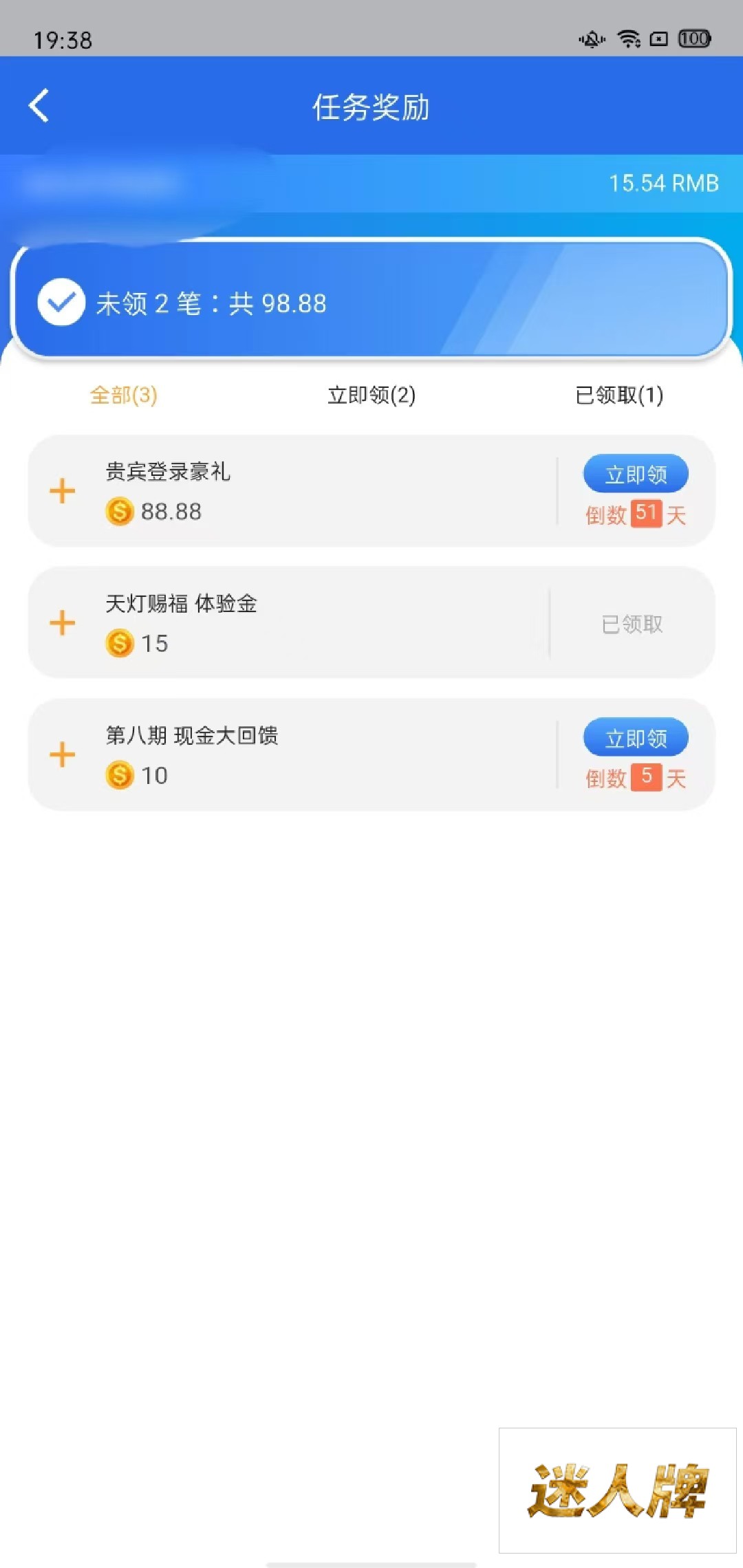
Task: Expand the 天灯赐福 体验金 plus icon
Action: [63, 623]
